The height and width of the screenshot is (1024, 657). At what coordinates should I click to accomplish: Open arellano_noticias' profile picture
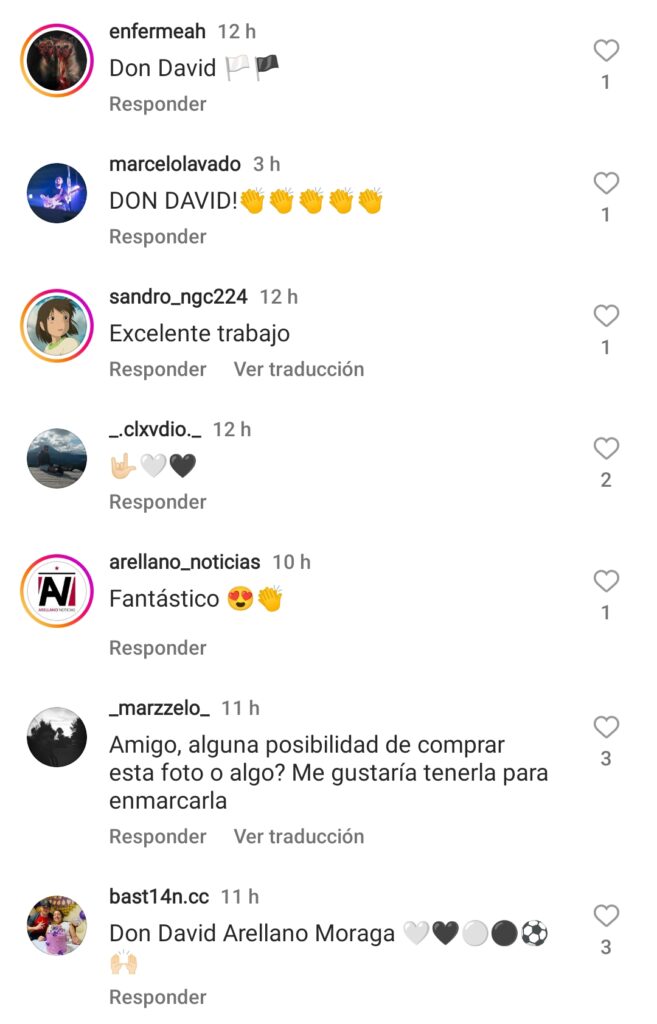click(56, 591)
